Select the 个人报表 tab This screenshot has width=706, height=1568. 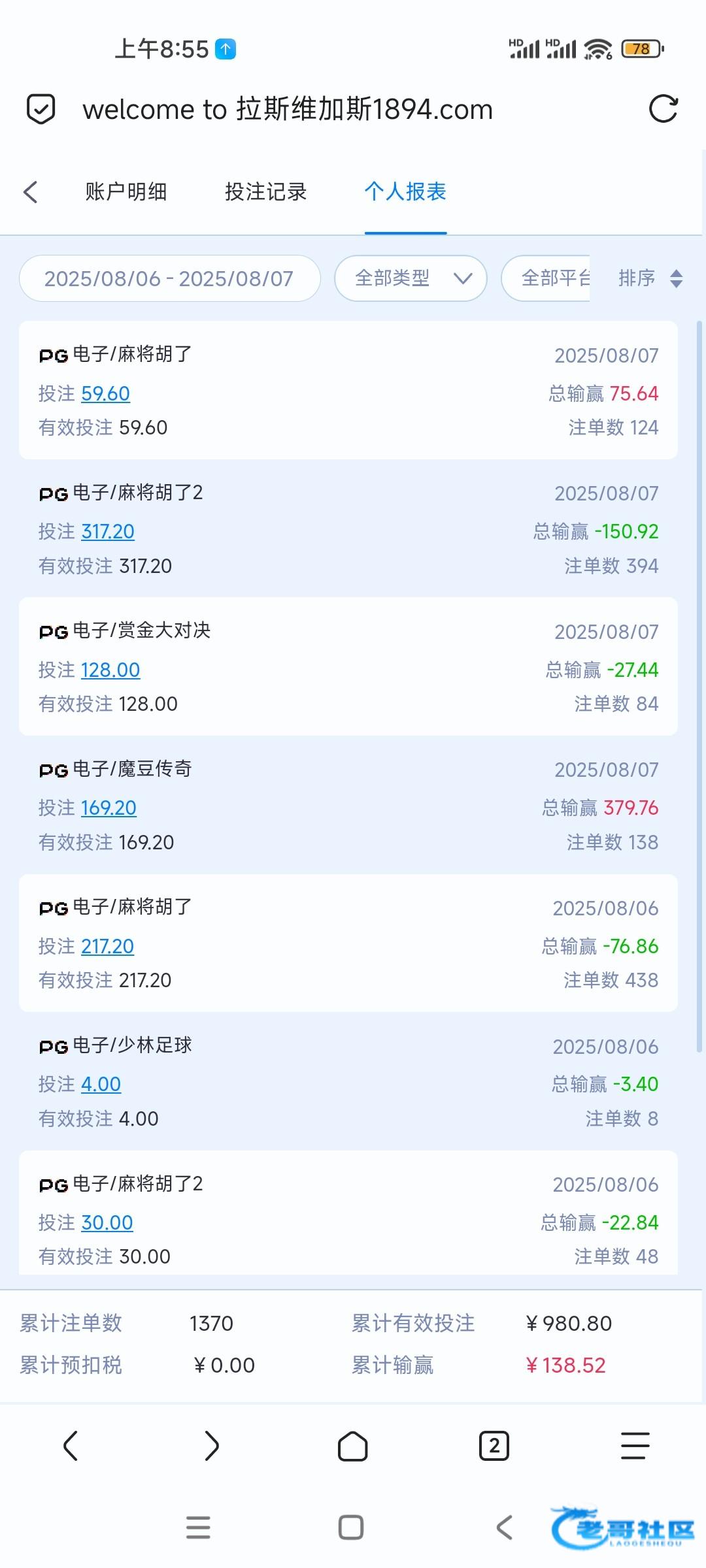tap(405, 191)
